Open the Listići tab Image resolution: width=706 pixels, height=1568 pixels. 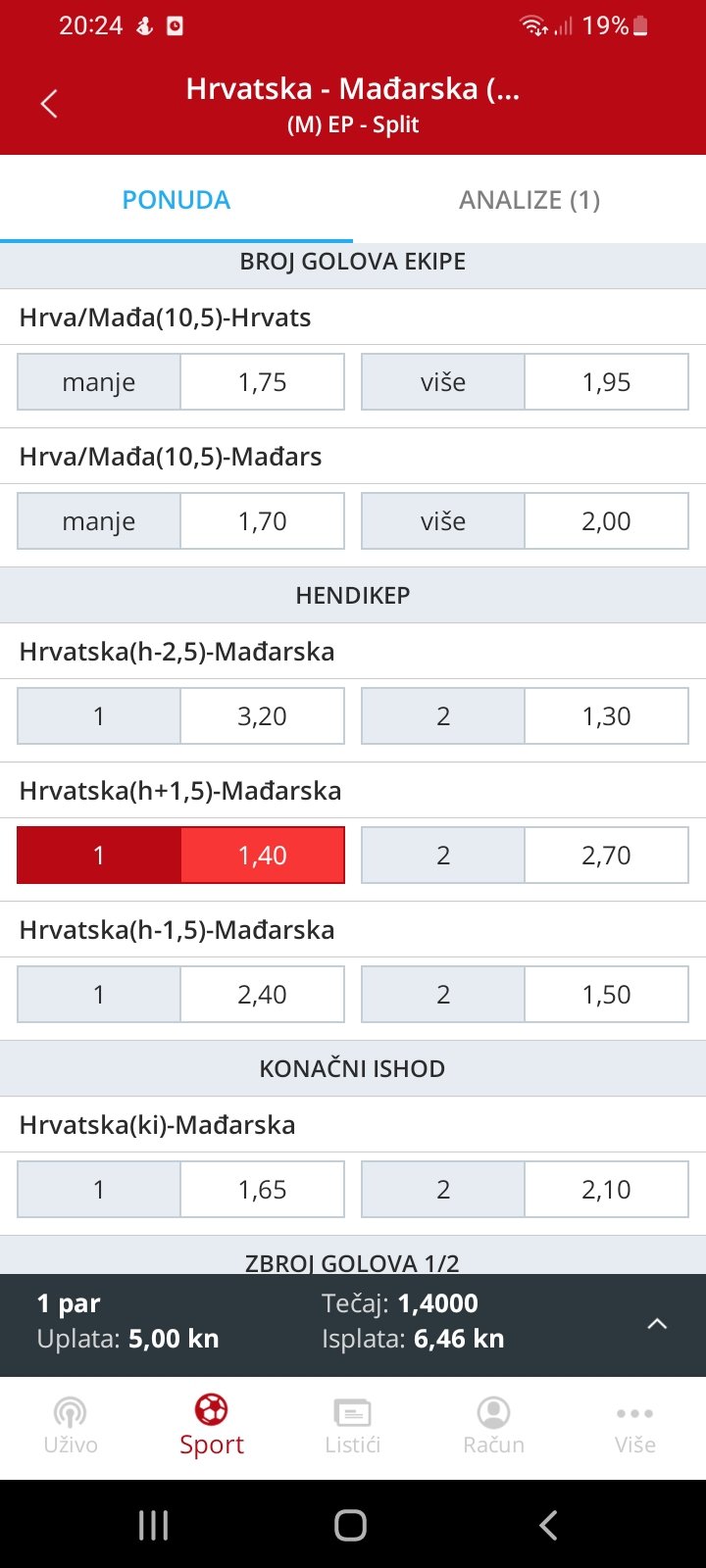(x=352, y=1427)
